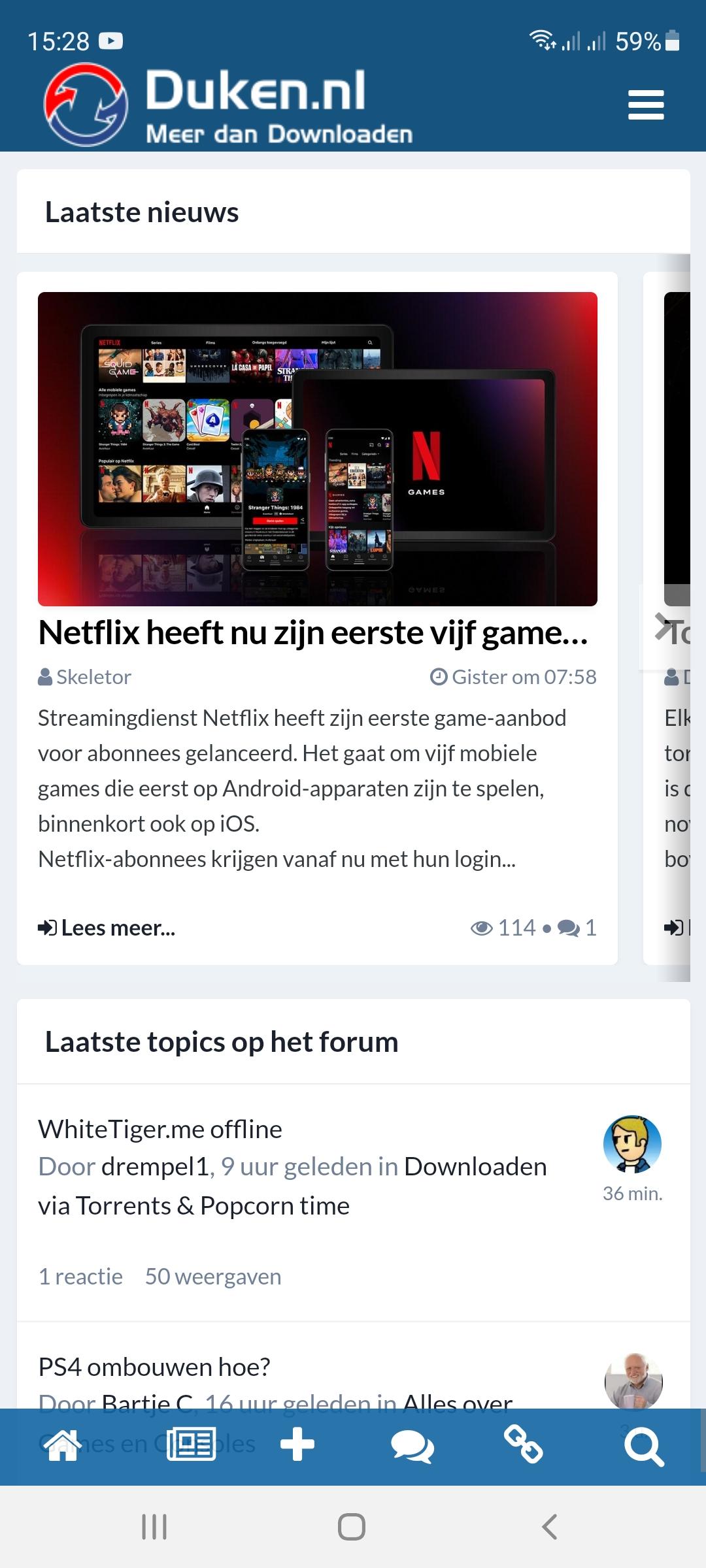Open the forum chat bubbles icon
The width and height of the screenshot is (706, 1568).
(x=412, y=1446)
